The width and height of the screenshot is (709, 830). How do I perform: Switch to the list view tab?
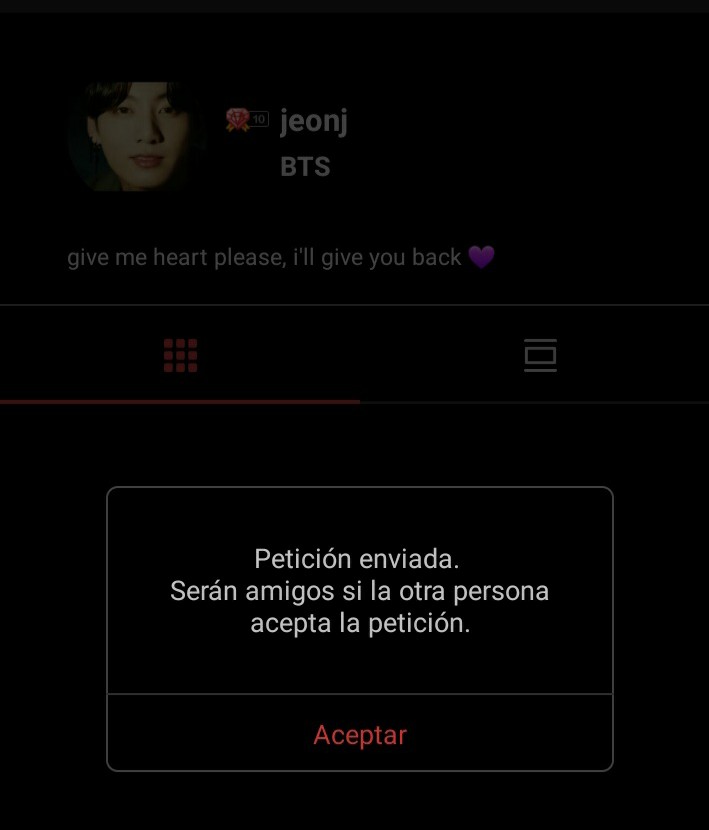point(540,355)
